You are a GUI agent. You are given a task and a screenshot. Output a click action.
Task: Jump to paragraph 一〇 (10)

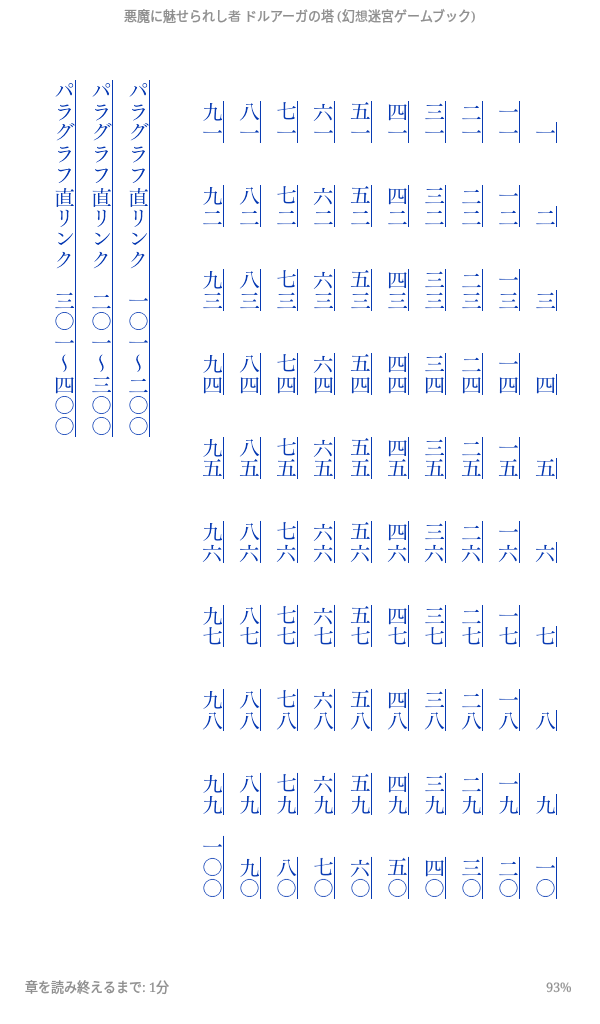[x=545, y=877]
